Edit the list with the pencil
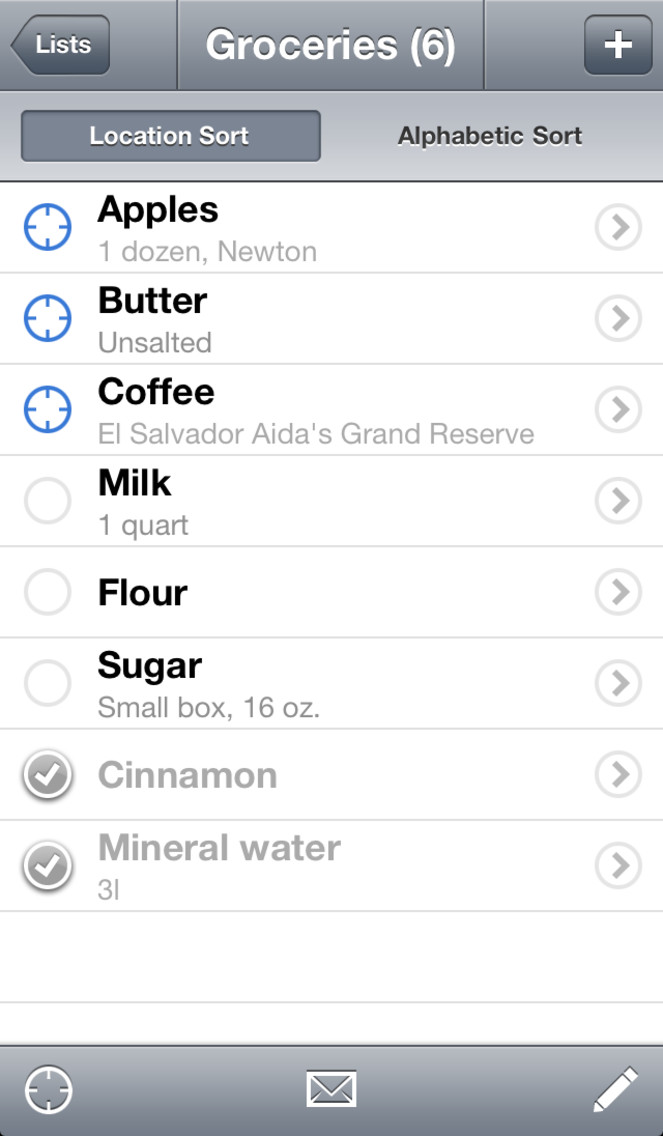The image size is (663, 1136). [x=615, y=1089]
